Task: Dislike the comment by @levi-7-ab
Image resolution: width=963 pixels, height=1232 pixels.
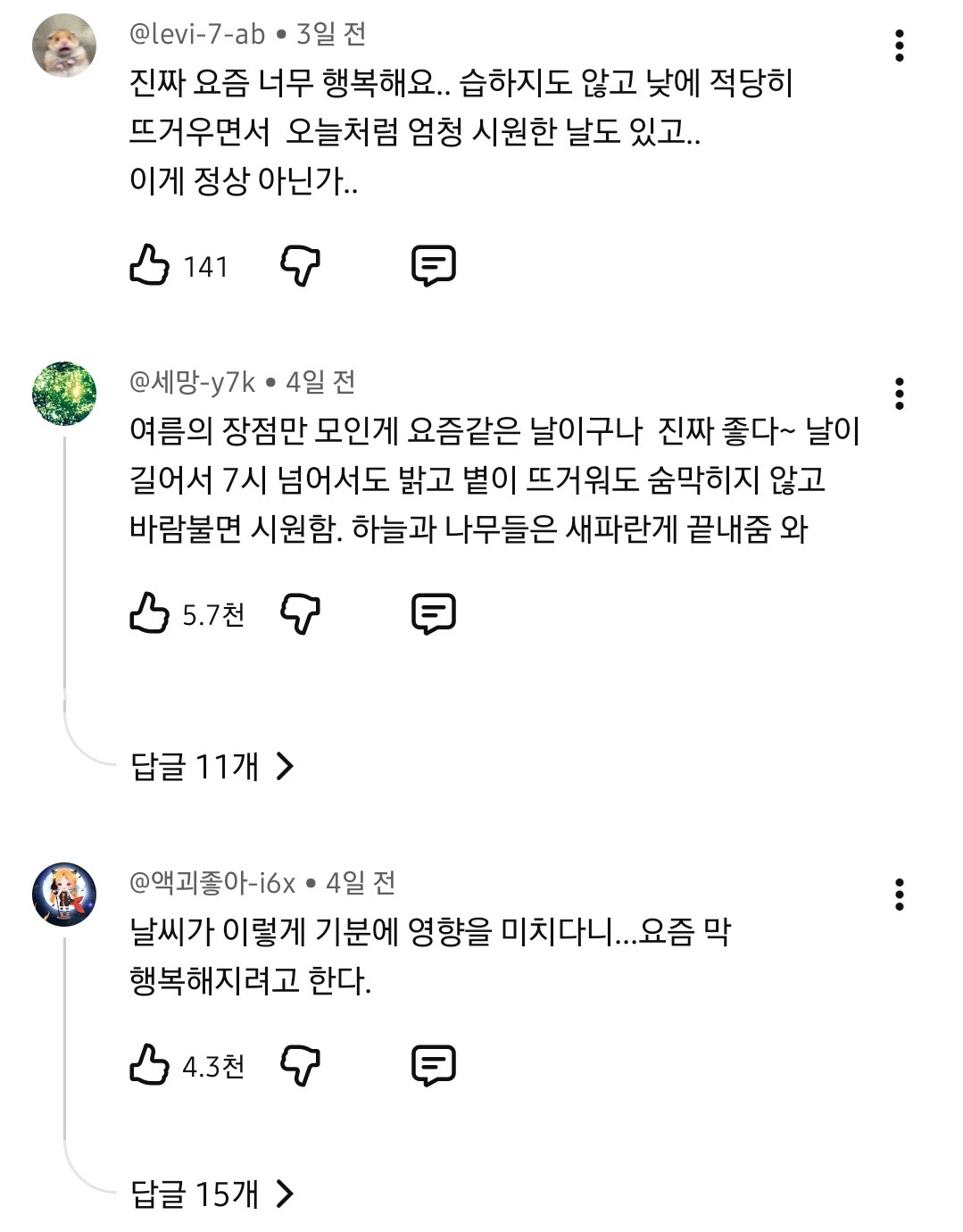Action: pyautogui.click(x=300, y=265)
